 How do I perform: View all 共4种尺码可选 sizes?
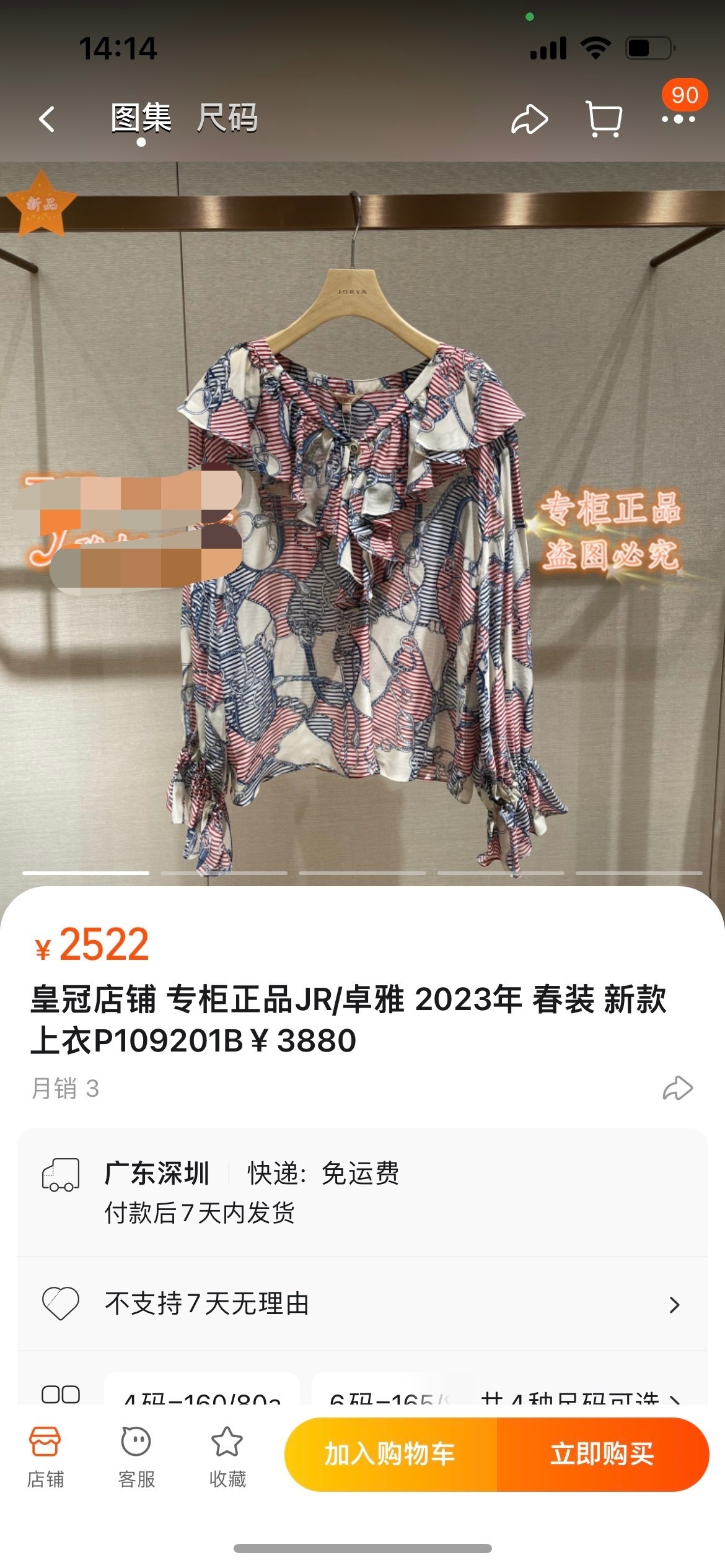580,1393
